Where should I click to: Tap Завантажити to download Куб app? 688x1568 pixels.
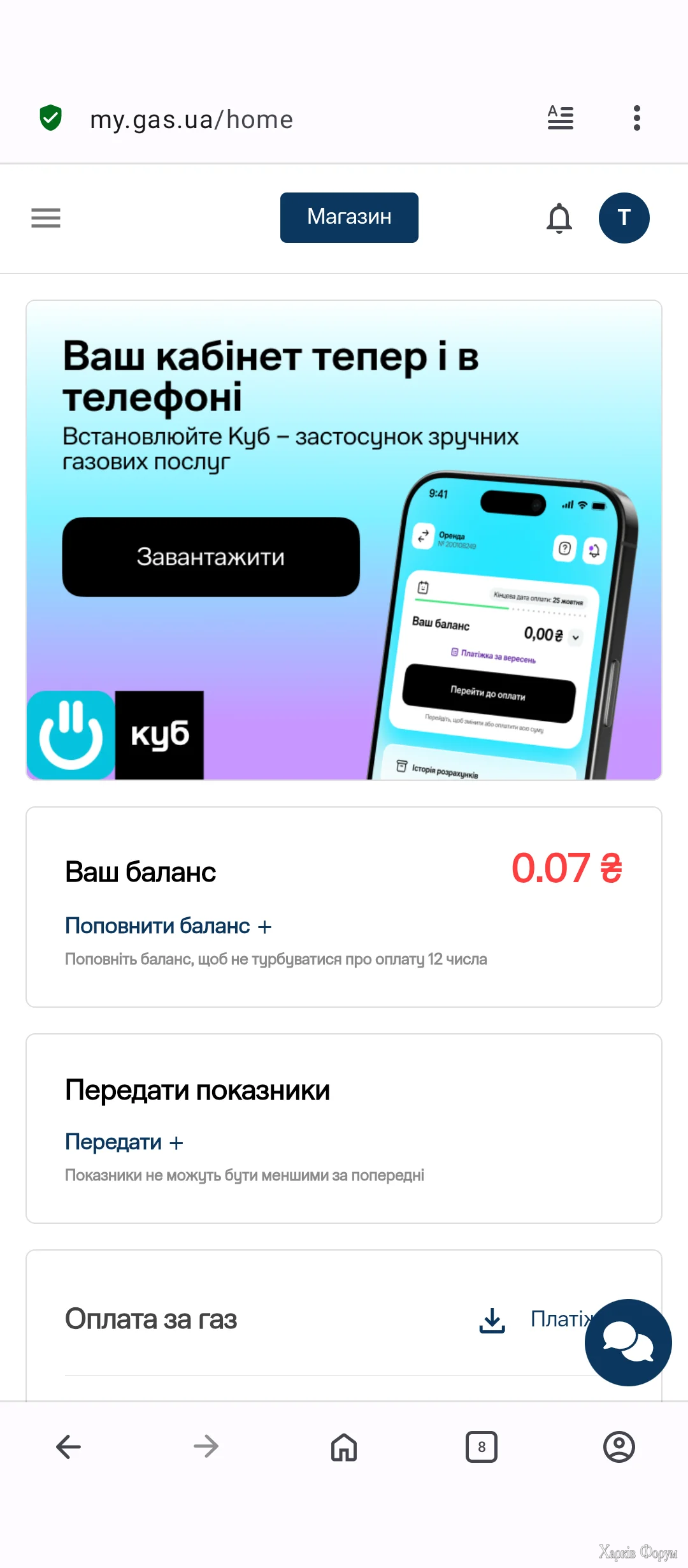(211, 557)
